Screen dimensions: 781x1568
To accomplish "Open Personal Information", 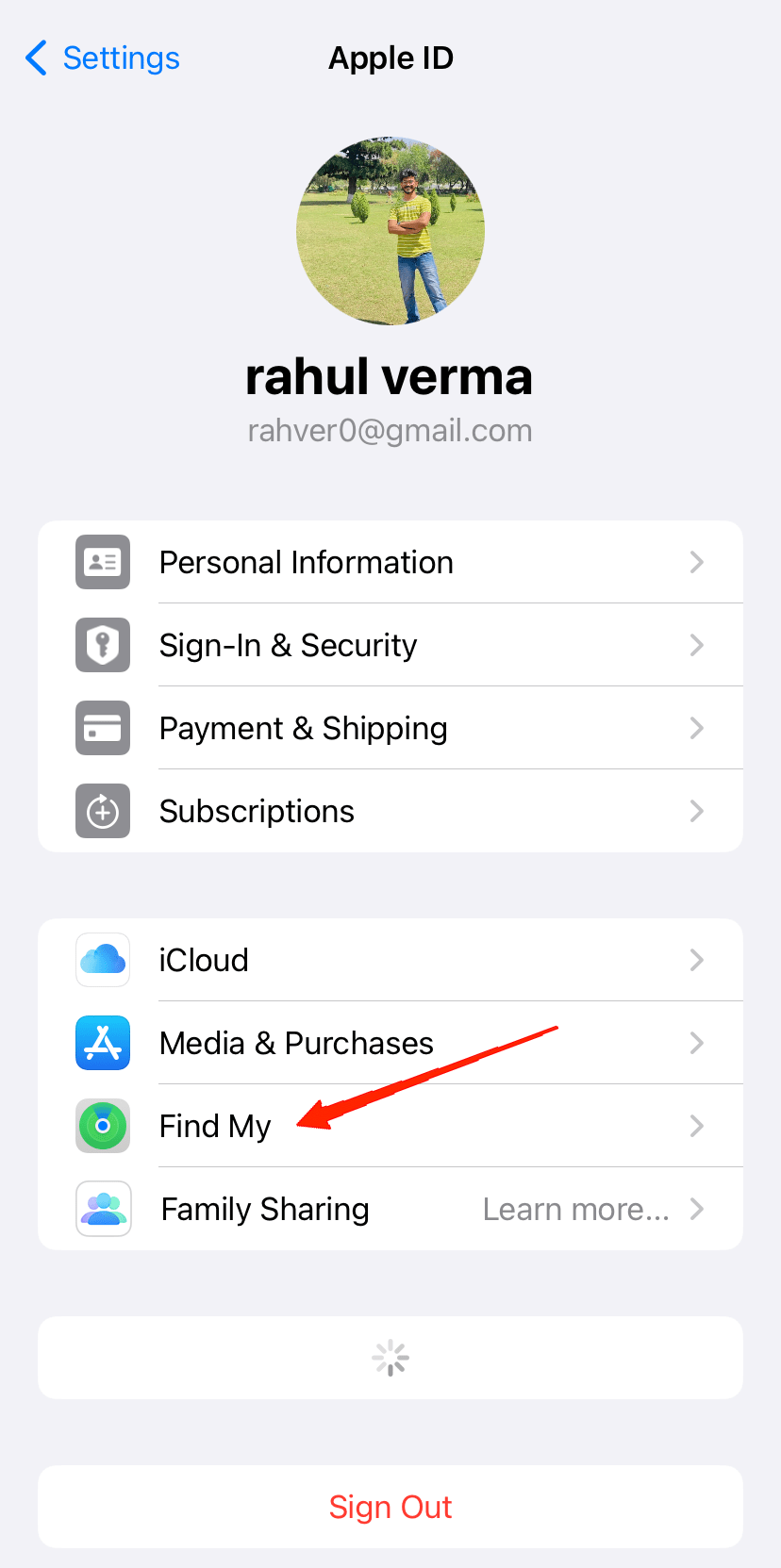I will point(390,563).
